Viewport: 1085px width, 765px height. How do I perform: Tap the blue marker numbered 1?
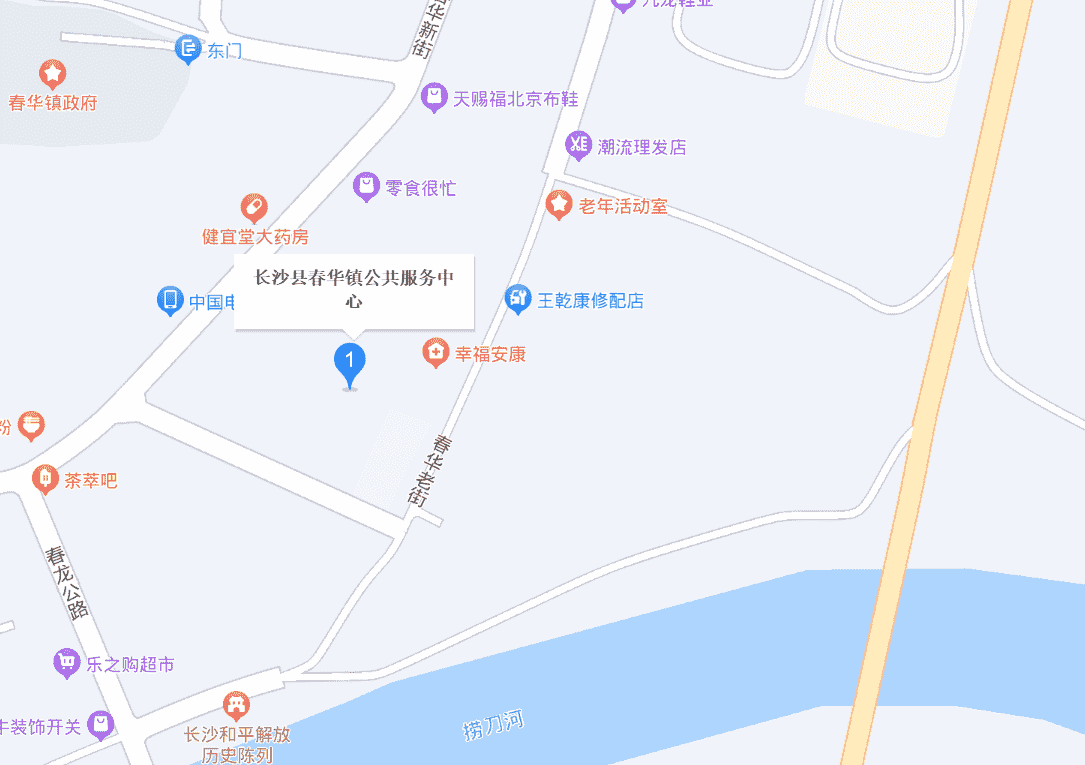click(349, 362)
